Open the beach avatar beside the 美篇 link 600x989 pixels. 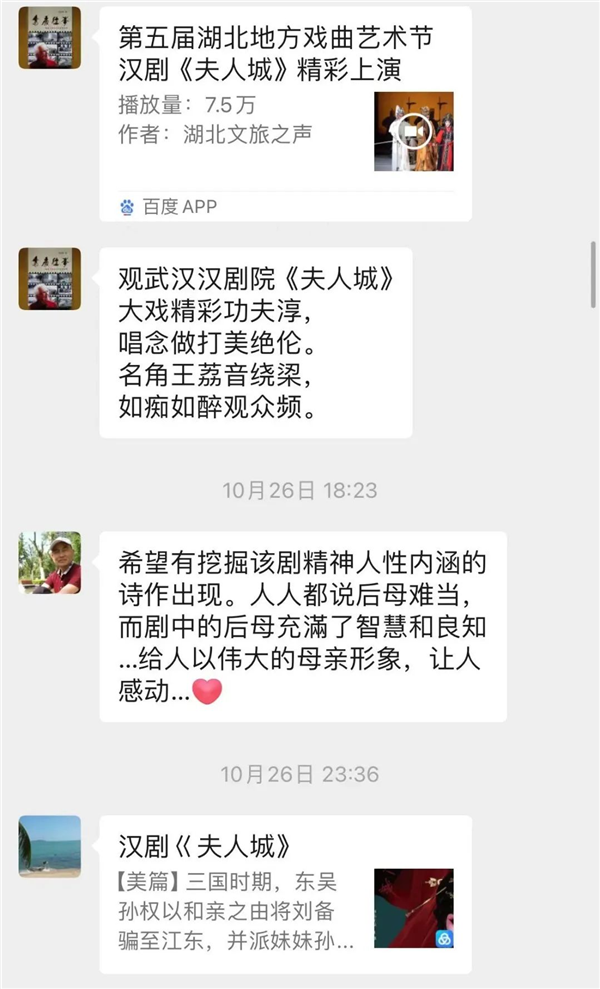50,846
